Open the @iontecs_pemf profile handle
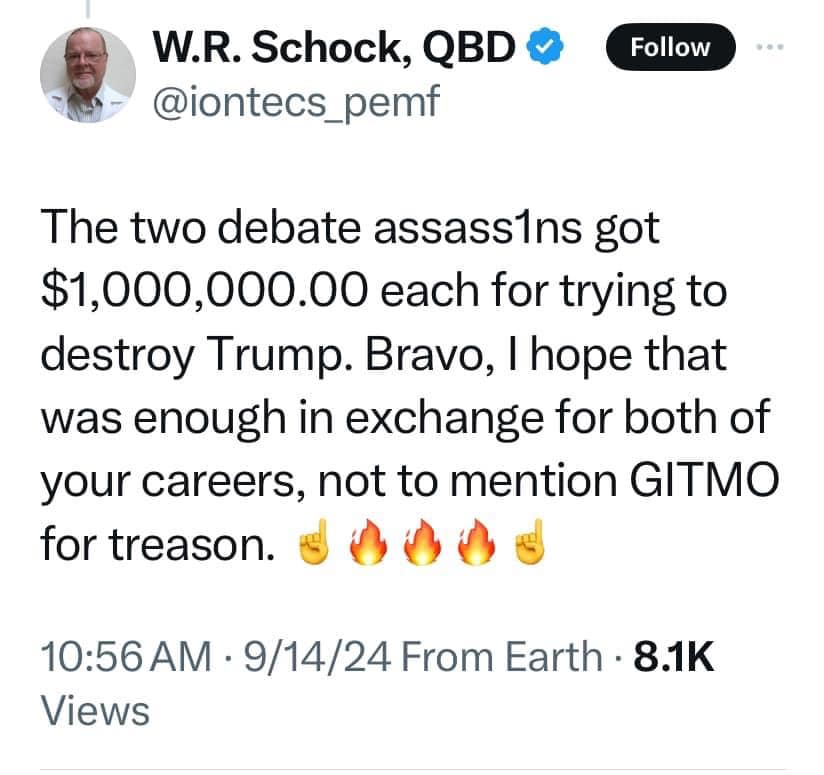This screenshot has height=775, width=824. point(295,101)
